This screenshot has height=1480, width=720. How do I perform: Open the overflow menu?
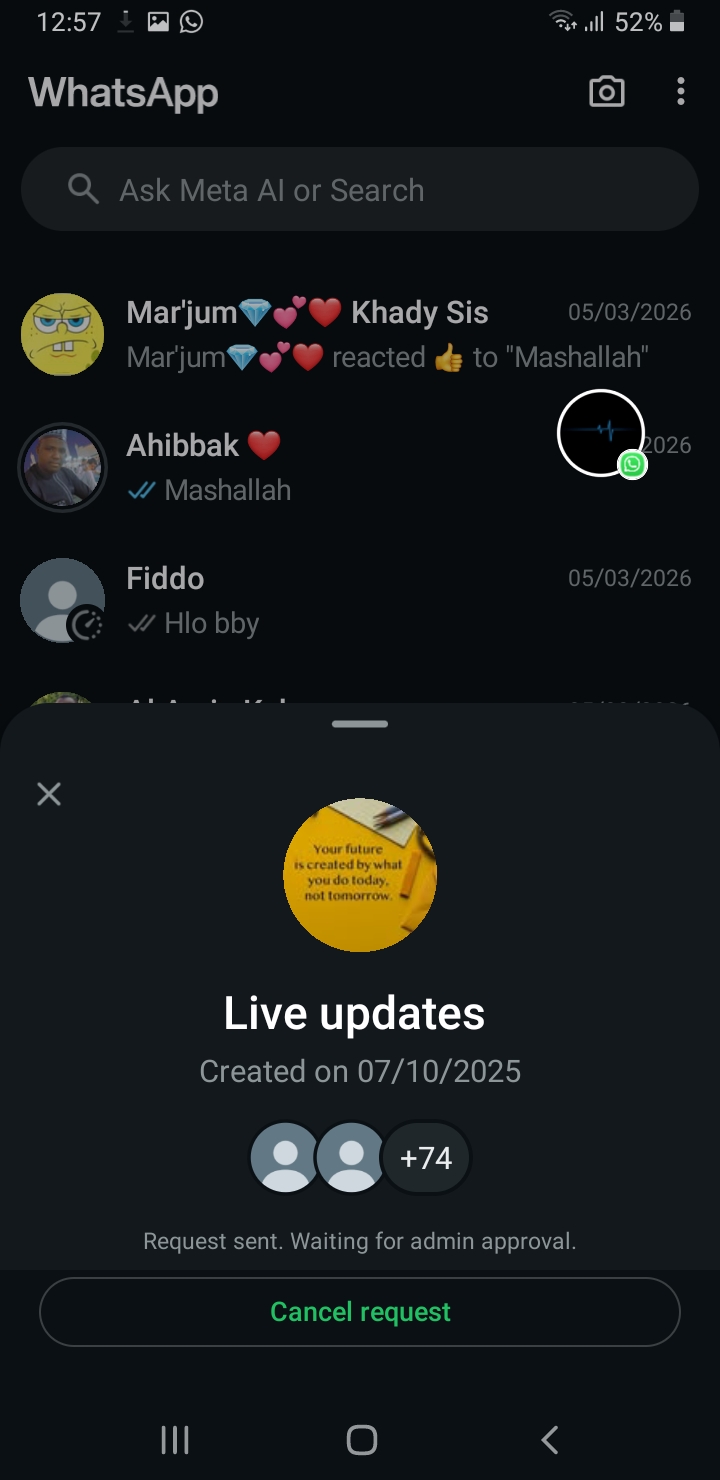[681, 93]
